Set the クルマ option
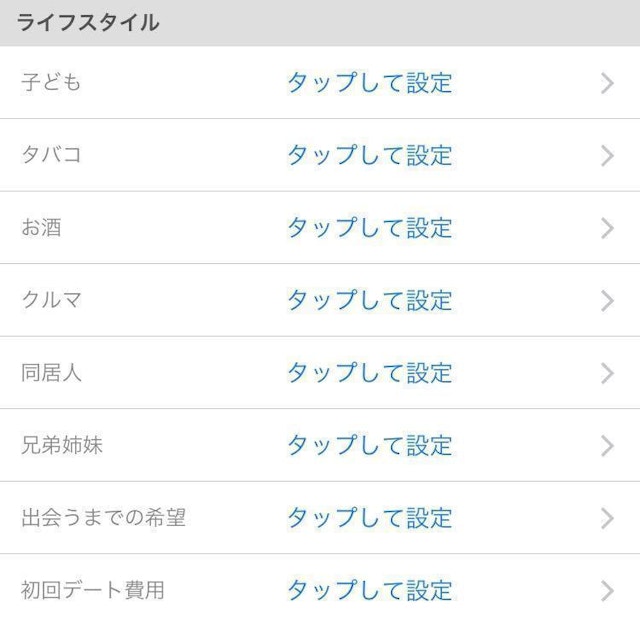 [369, 300]
